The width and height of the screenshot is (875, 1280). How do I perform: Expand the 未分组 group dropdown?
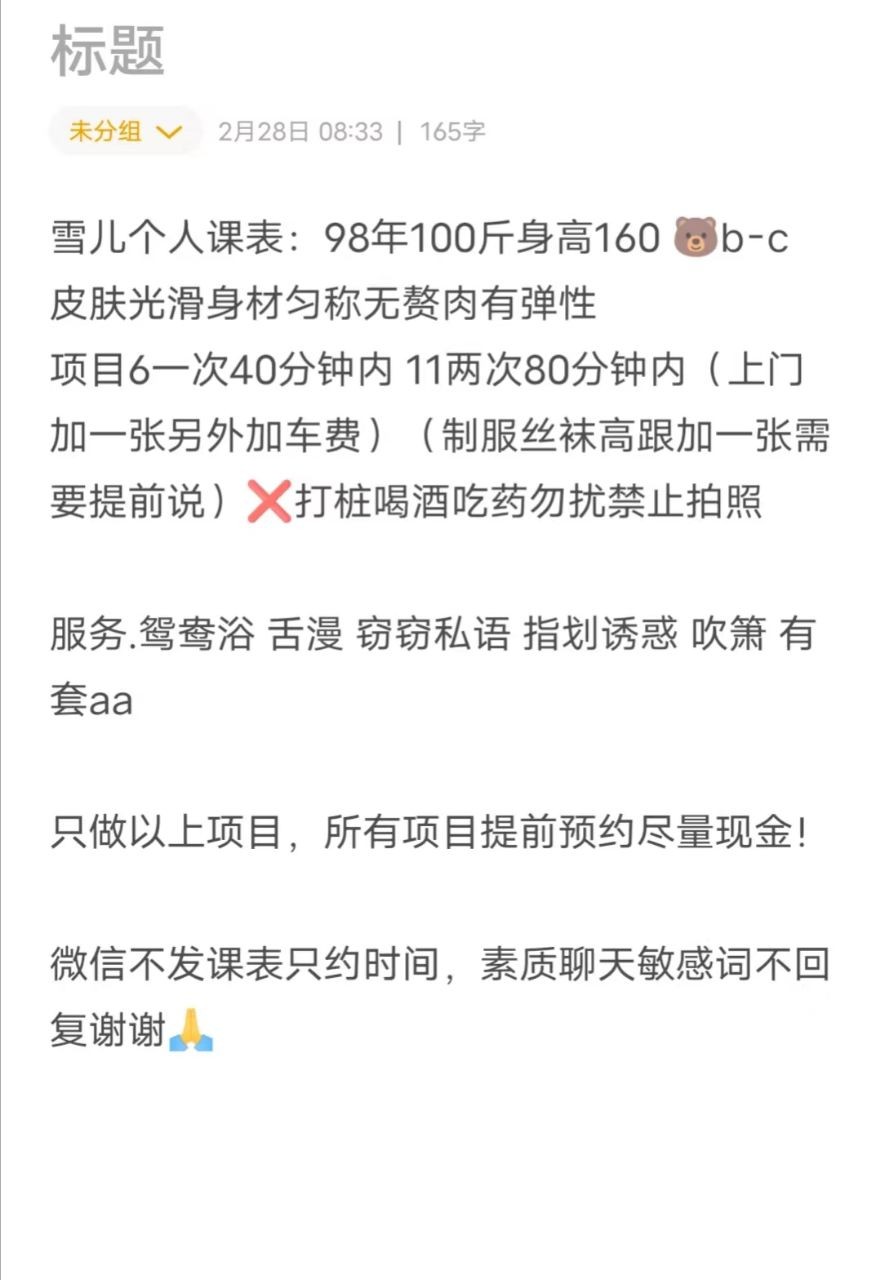125,131
